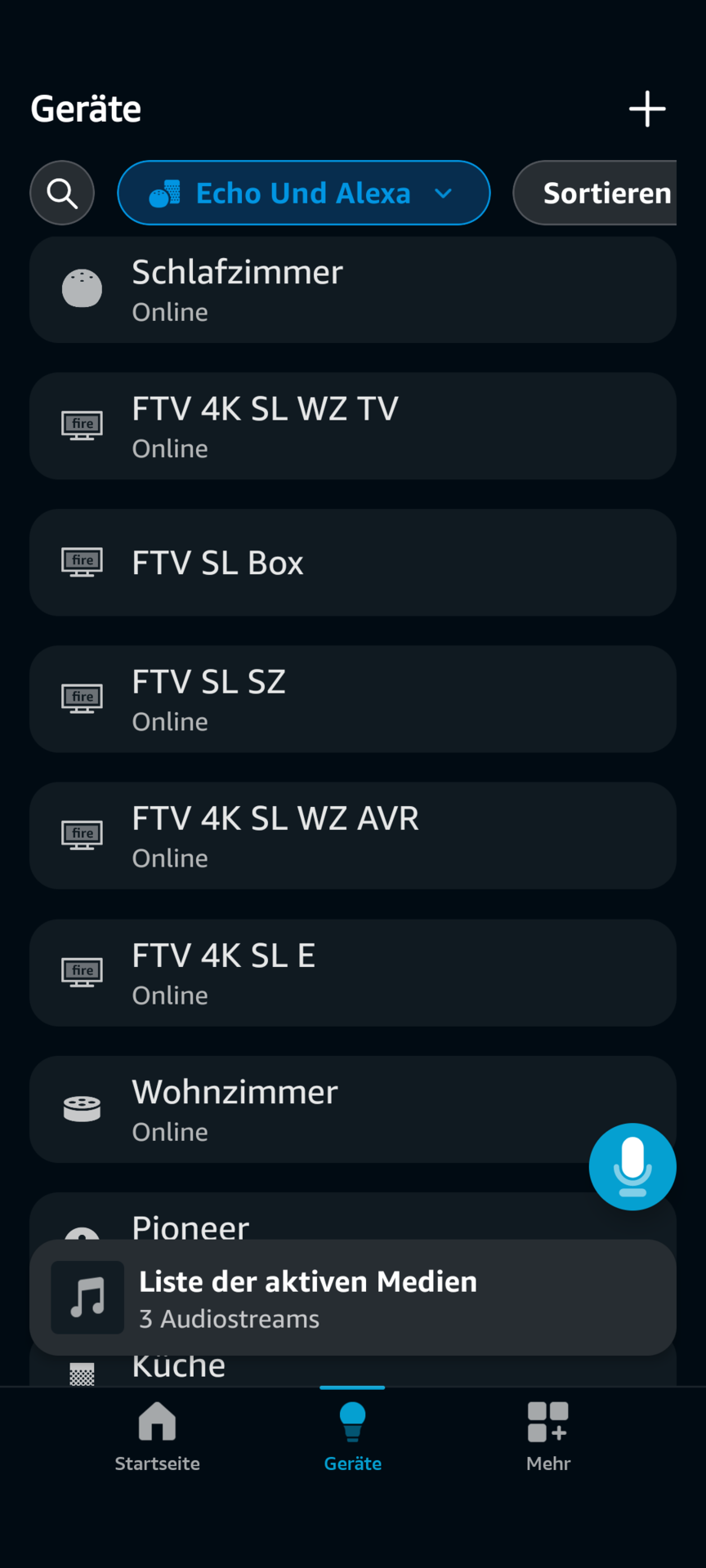Switch to the Geräte tab
This screenshot has width=706, height=1568.
tap(353, 1437)
